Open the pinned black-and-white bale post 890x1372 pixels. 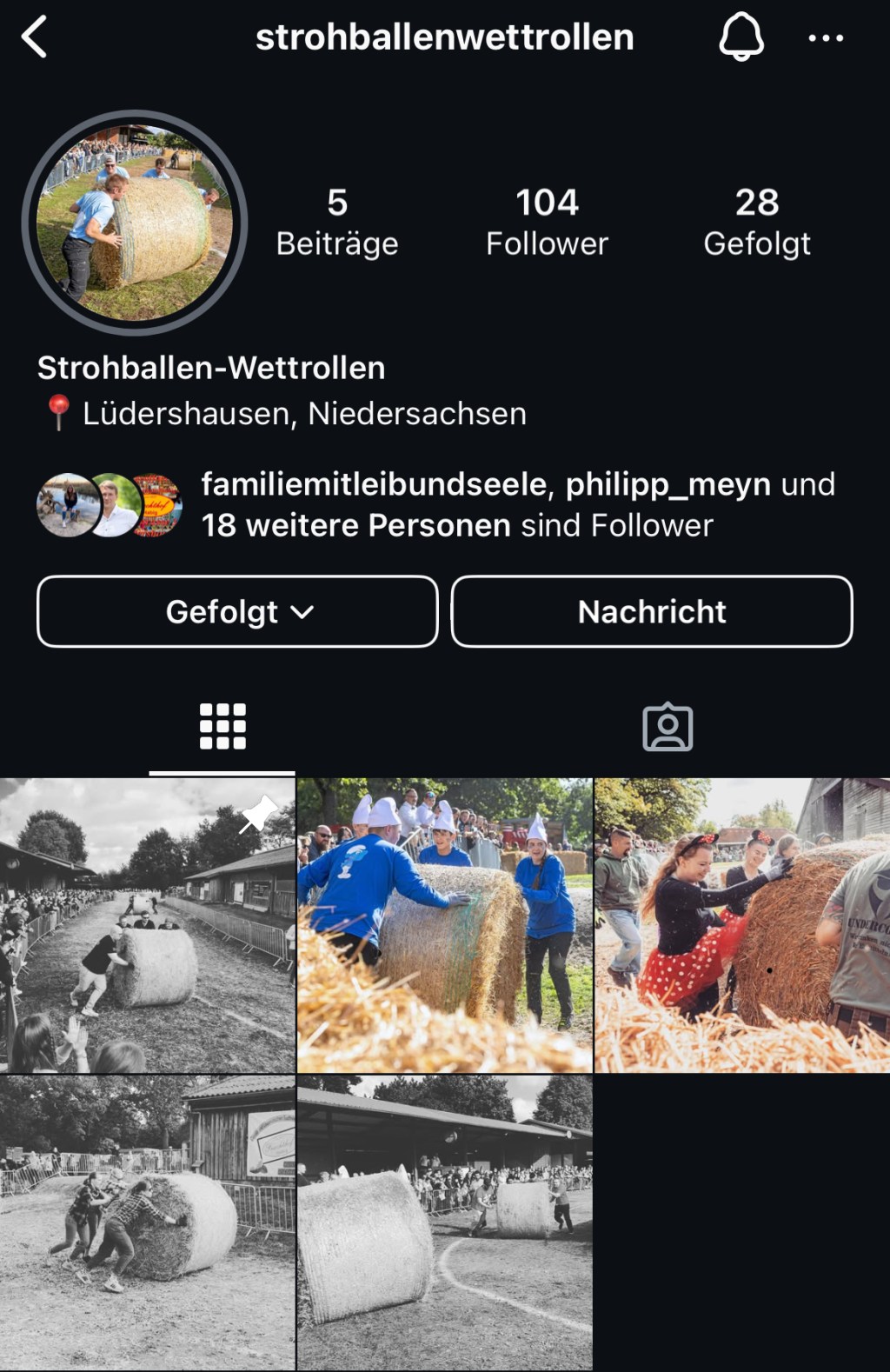pyautogui.click(x=147, y=925)
